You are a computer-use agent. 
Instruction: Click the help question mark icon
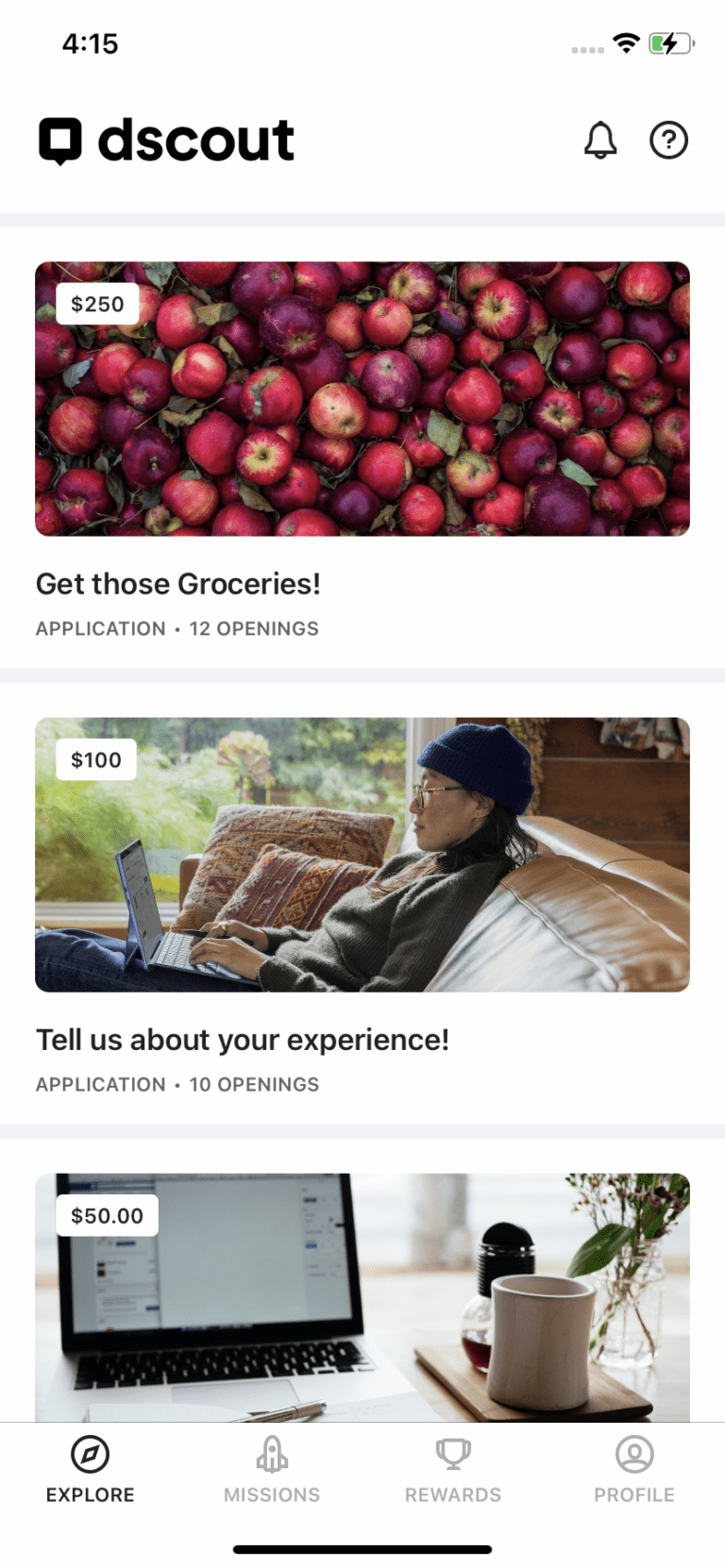(x=668, y=140)
